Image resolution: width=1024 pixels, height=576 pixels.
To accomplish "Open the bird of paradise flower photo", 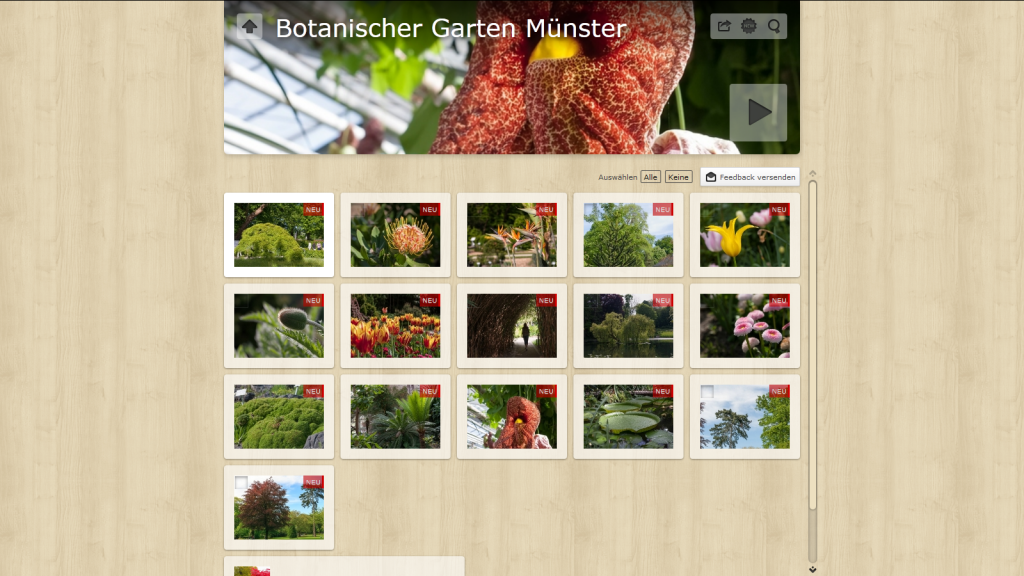I will [x=512, y=235].
